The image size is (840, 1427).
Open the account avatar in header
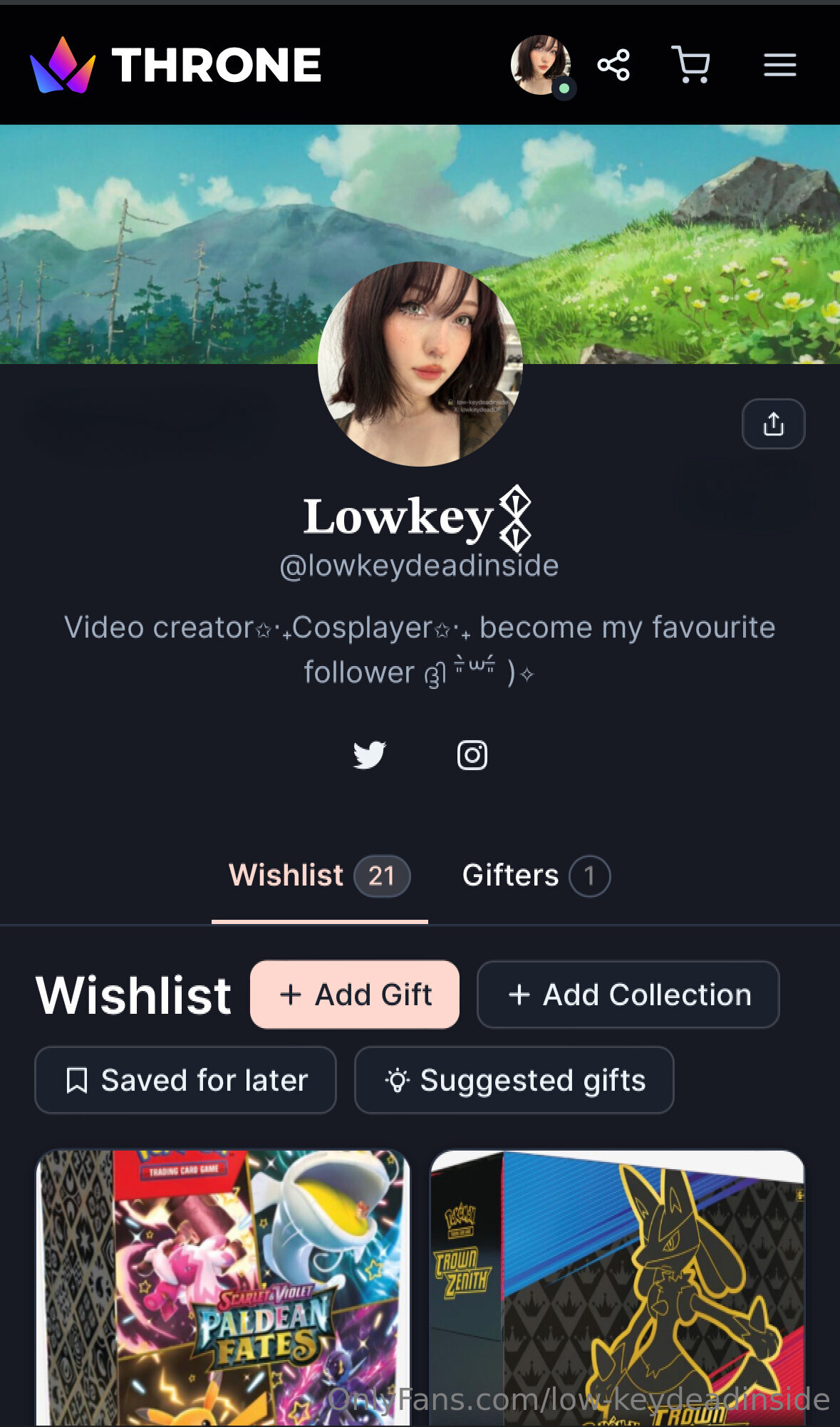(x=541, y=66)
